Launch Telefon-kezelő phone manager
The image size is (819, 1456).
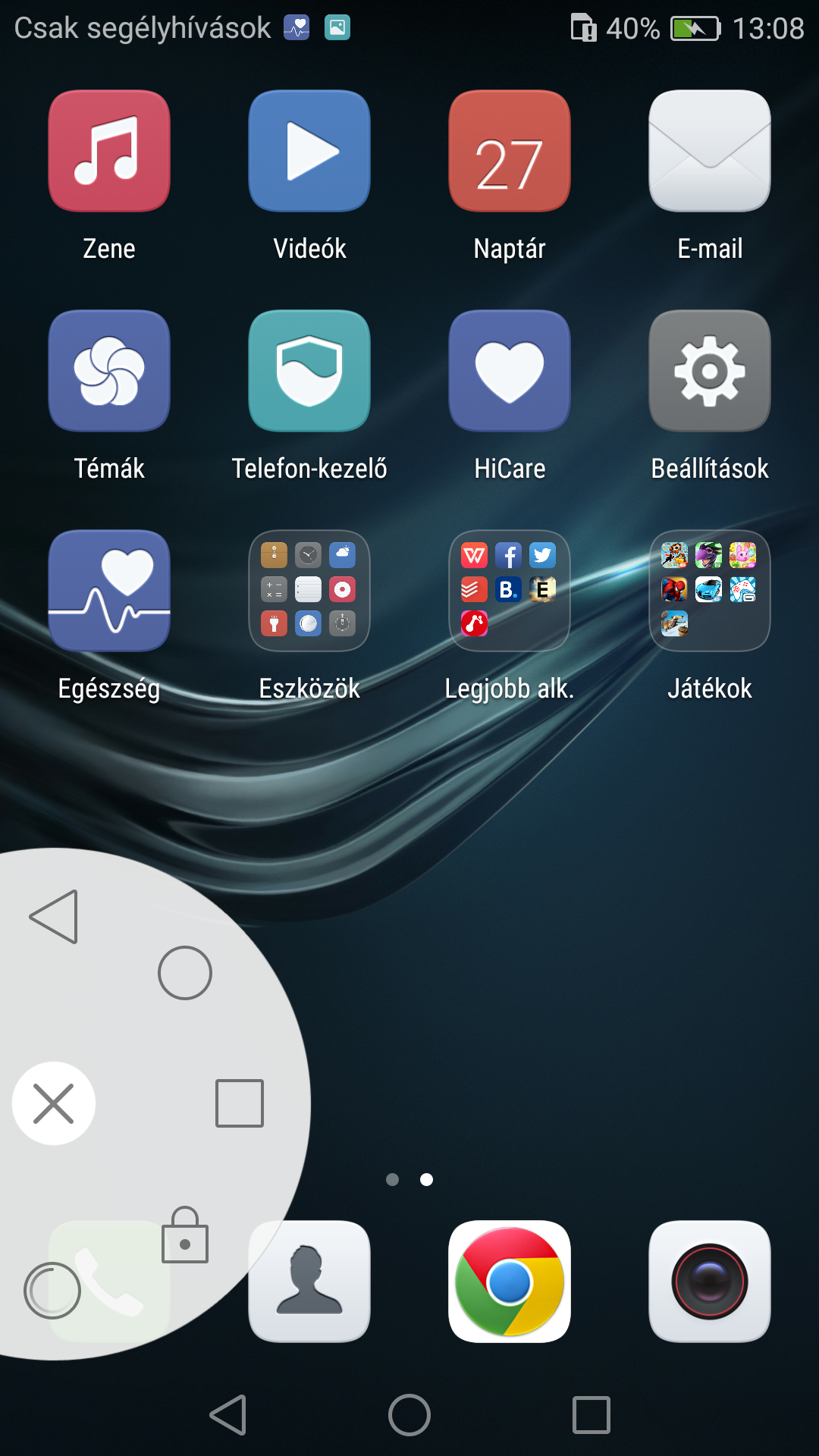(x=309, y=371)
